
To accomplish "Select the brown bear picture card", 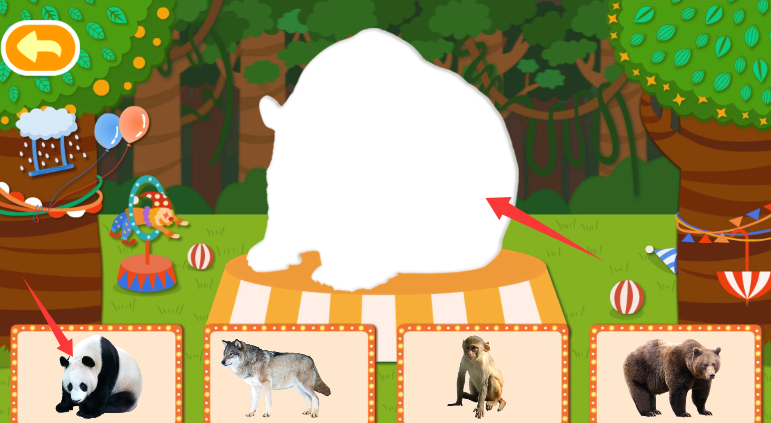I will click(674, 376).
